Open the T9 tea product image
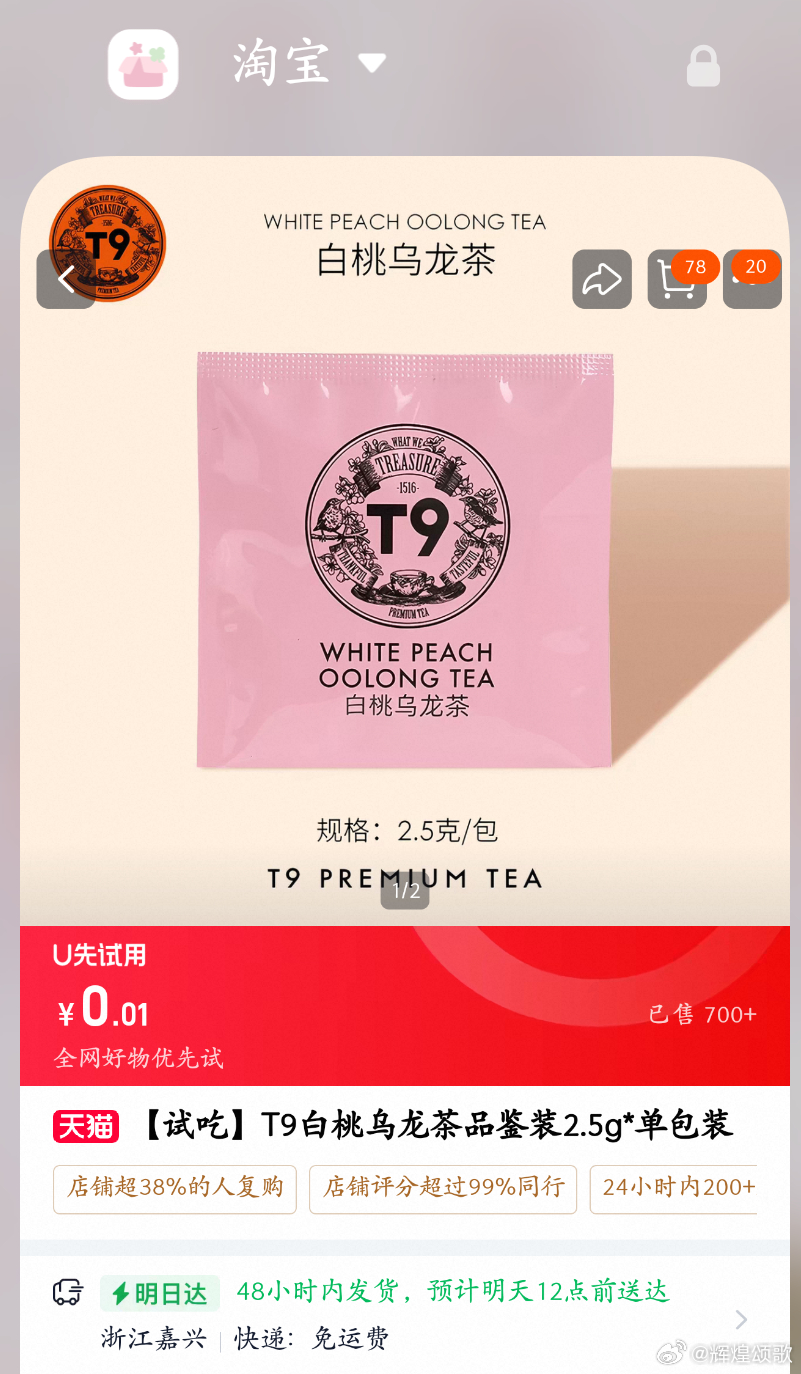Image resolution: width=801 pixels, height=1374 pixels. (404, 560)
